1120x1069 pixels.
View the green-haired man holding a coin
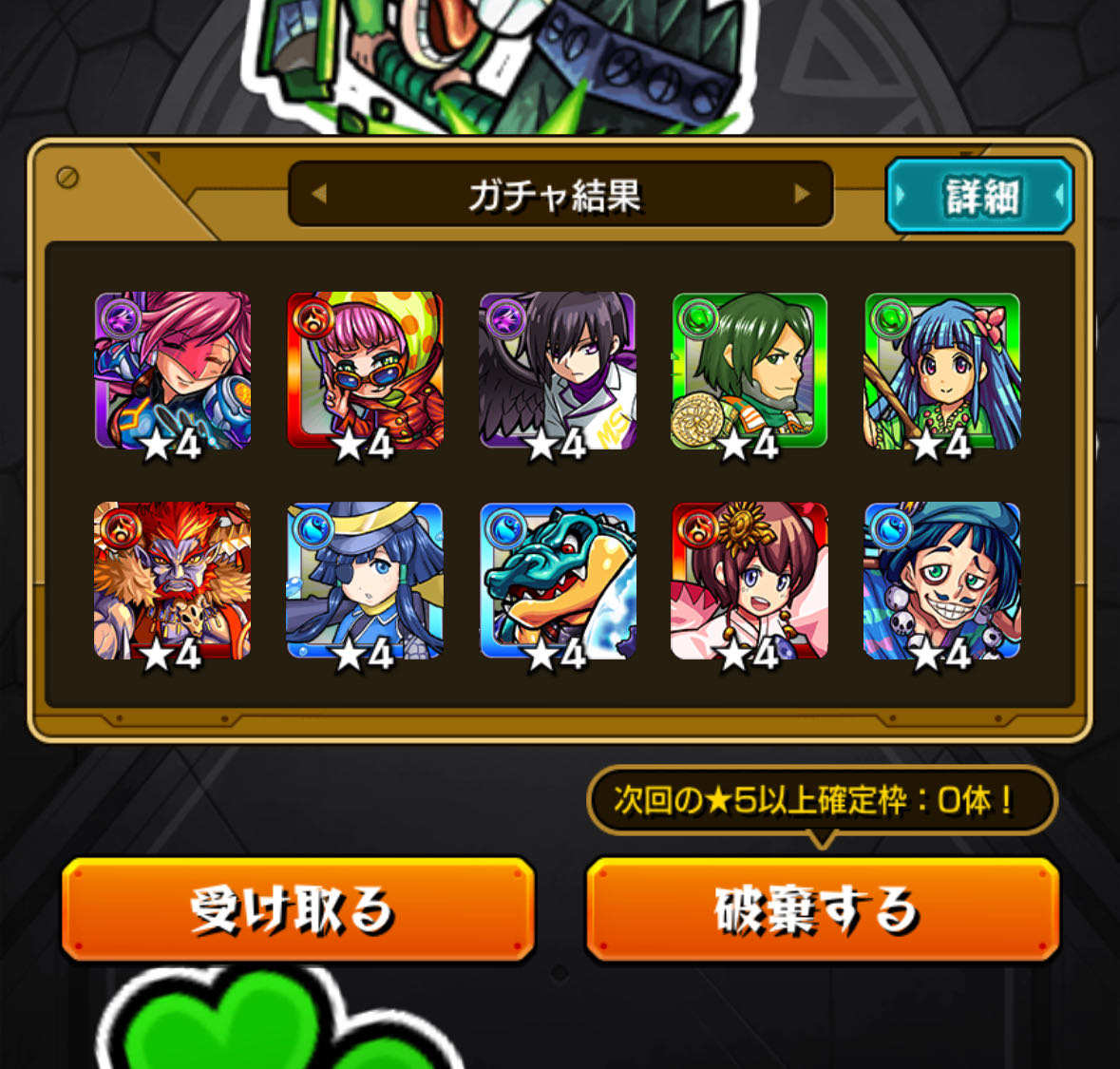click(750, 371)
